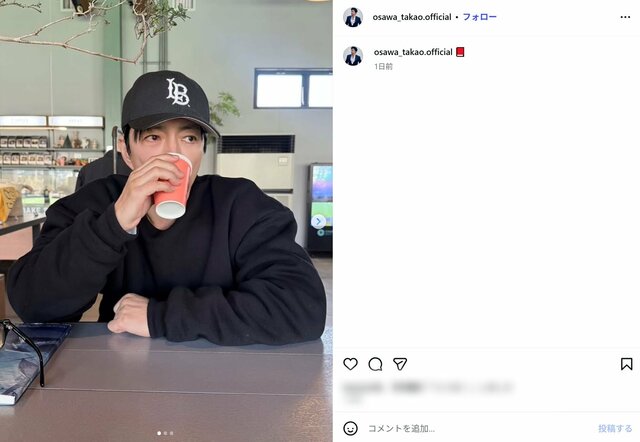Tap 投稿する to post comment

[x=615, y=428]
